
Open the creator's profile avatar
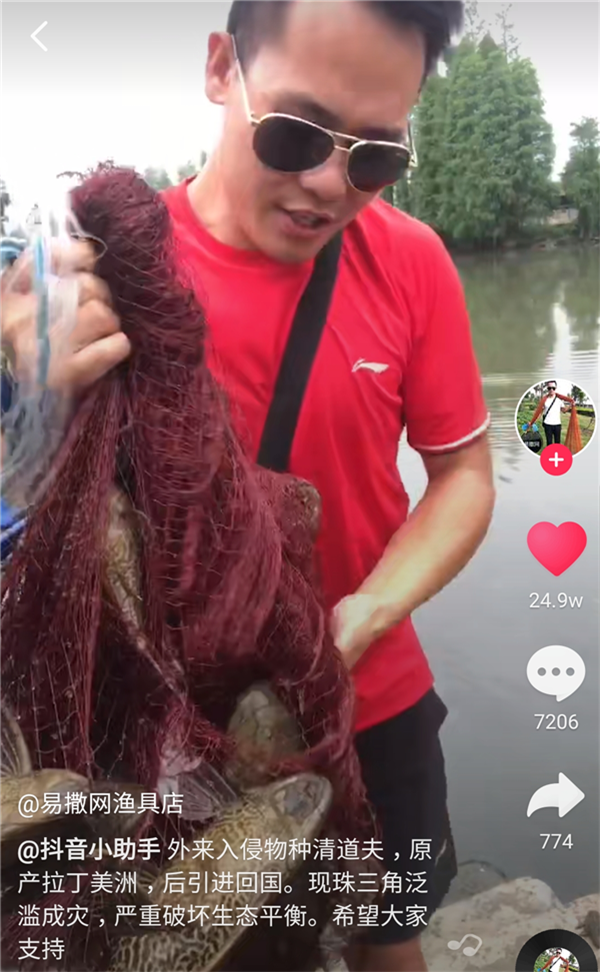(555, 416)
